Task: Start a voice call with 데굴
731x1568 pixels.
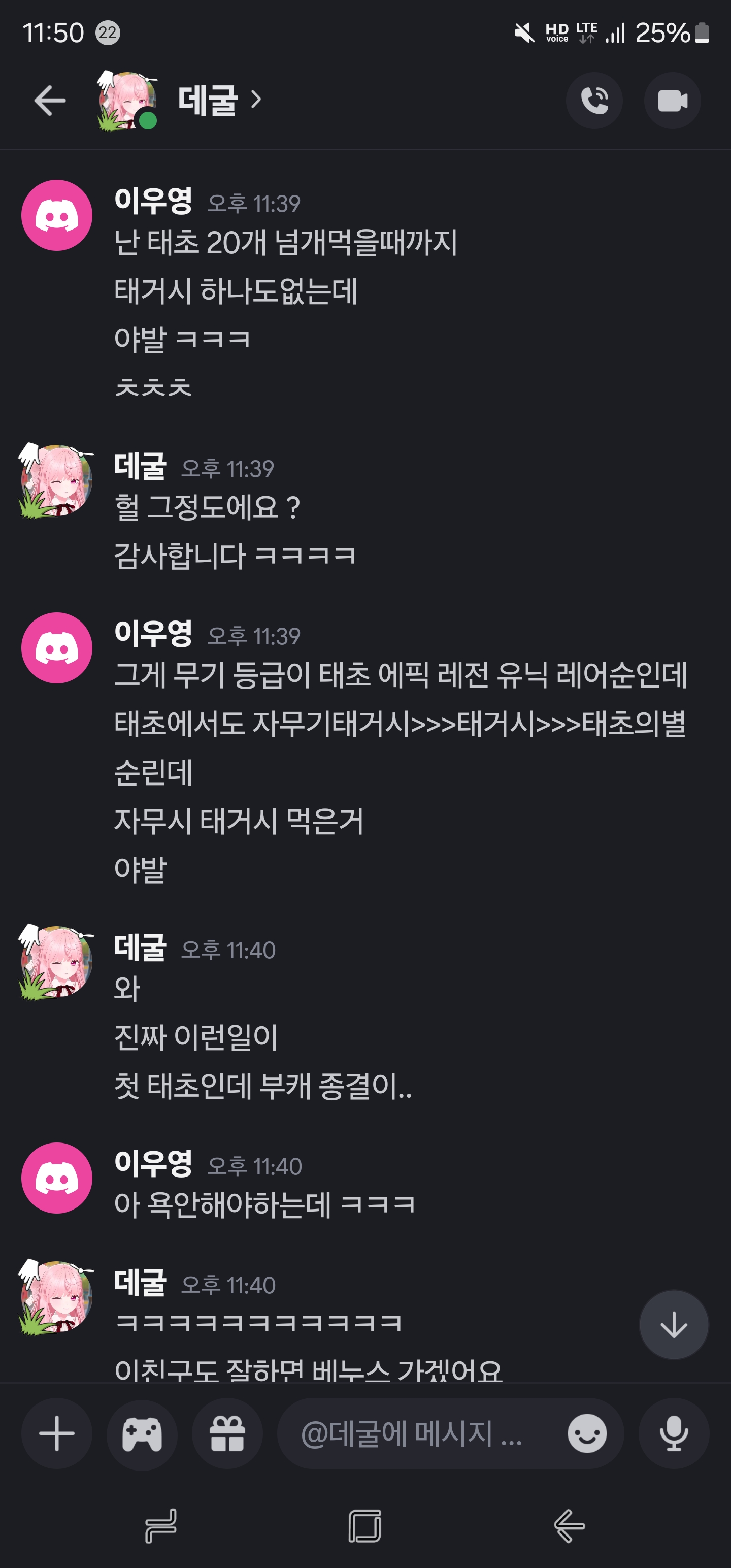Action: [594, 101]
